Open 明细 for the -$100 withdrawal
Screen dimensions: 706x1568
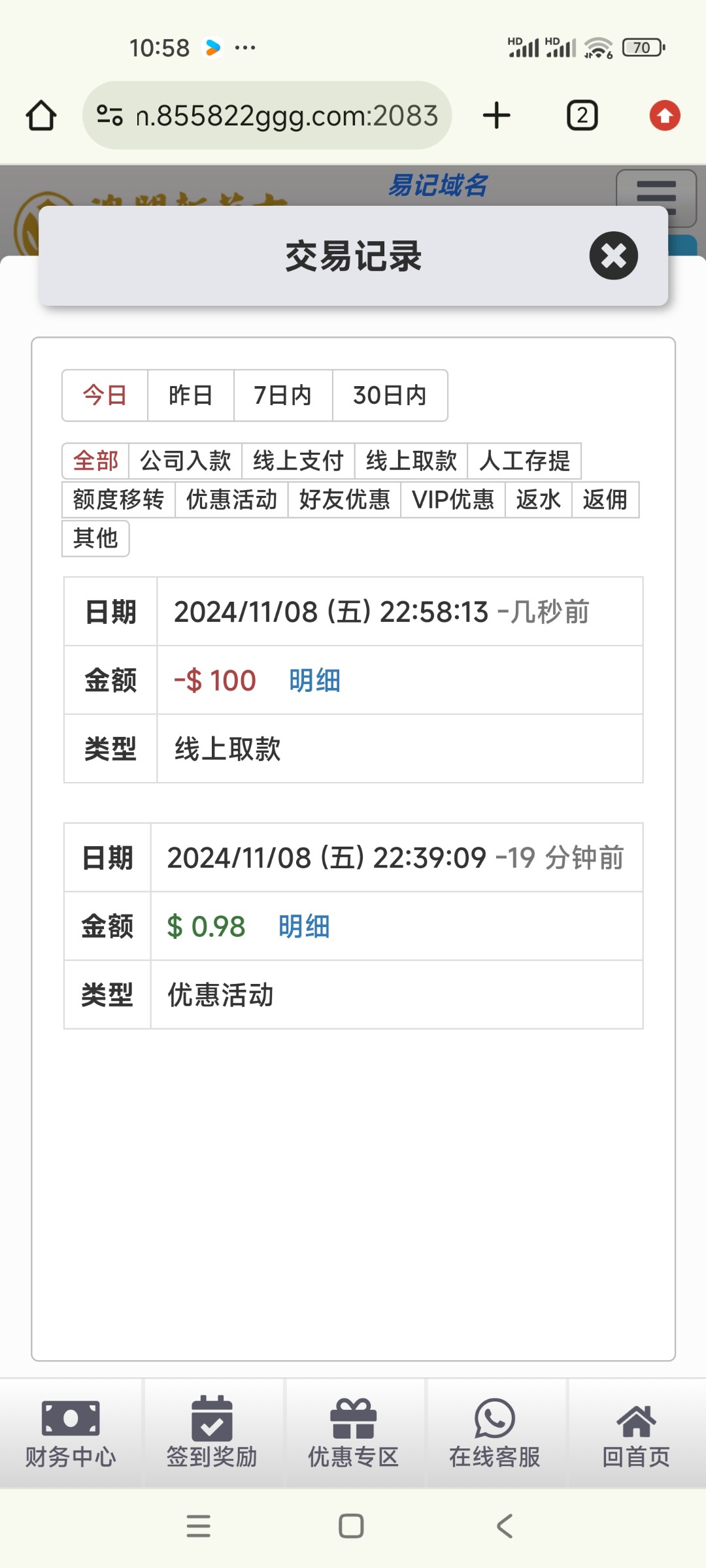pos(314,681)
